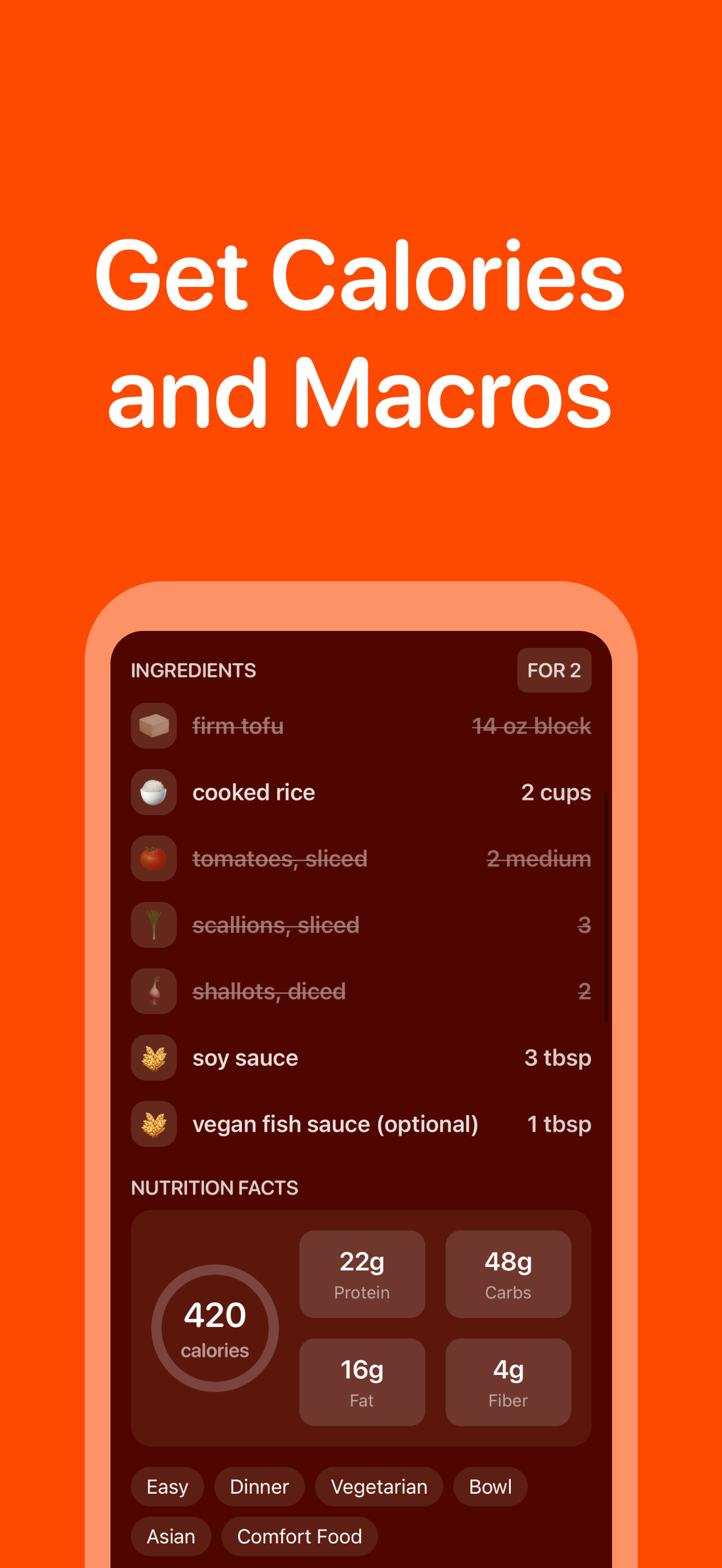Click the tofu block ingredient icon
The image size is (722, 1568).
coord(153,725)
